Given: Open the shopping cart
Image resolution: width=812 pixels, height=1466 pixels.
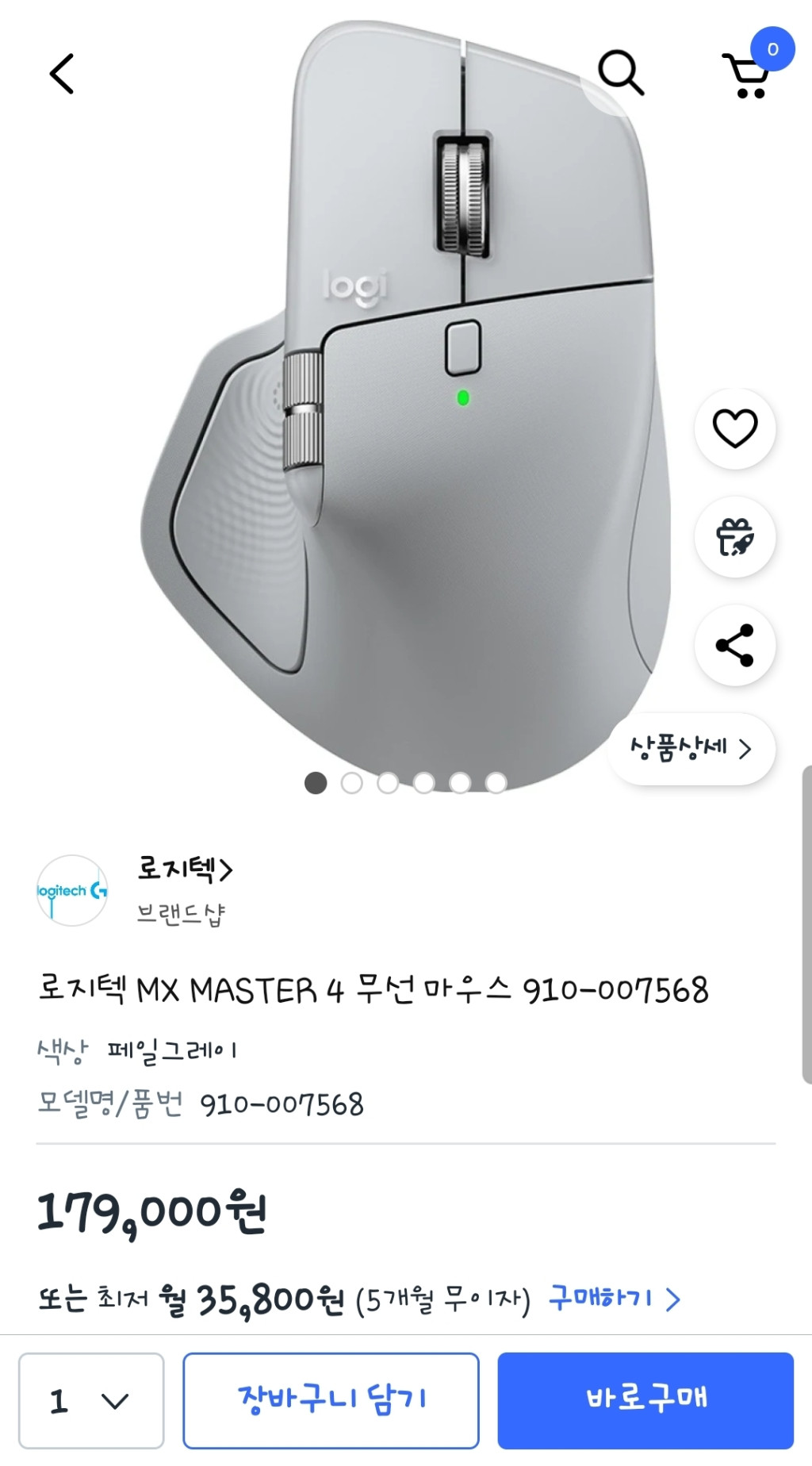Looking at the screenshot, I should (746, 75).
